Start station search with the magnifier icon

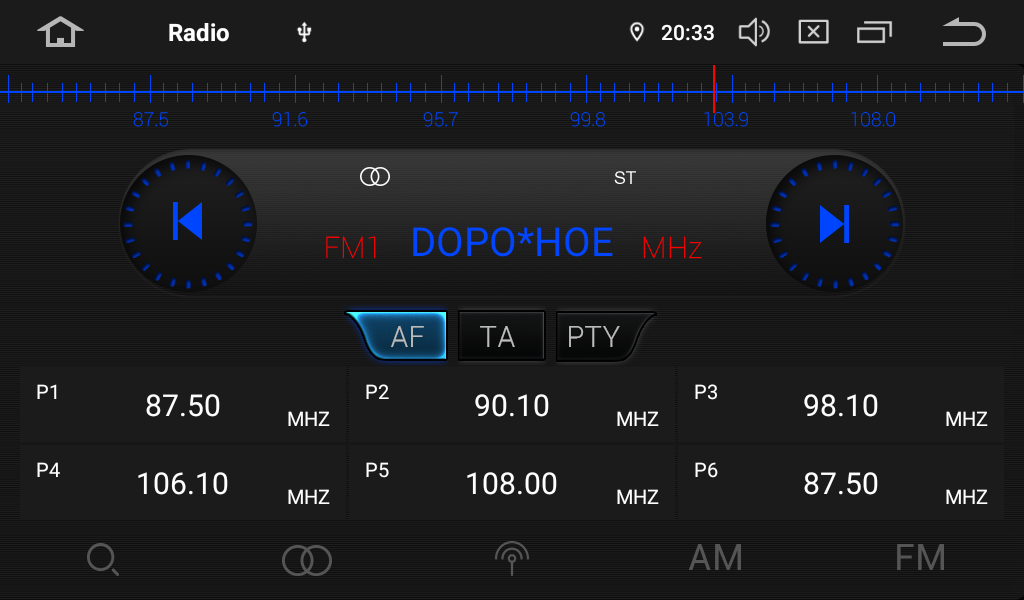(102, 559)
